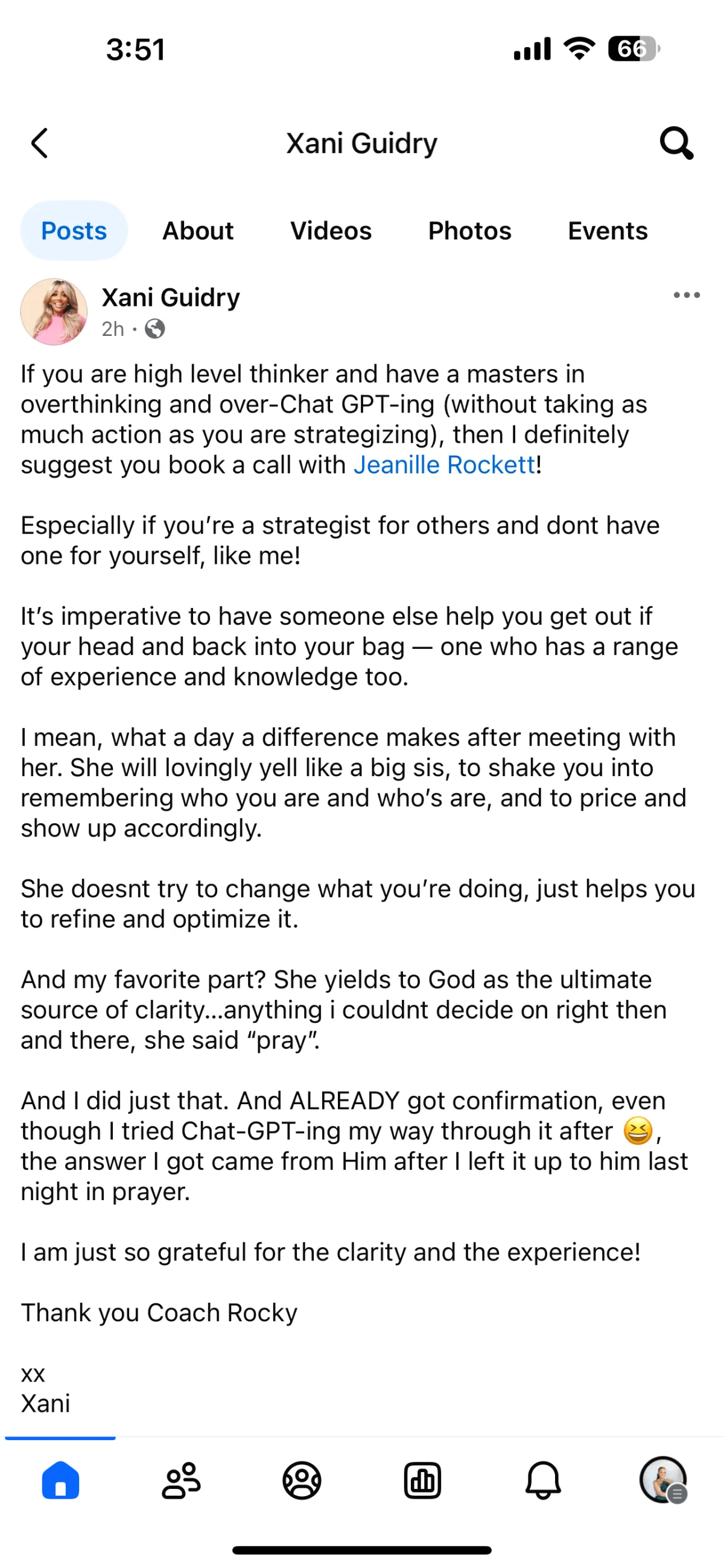This screenshot has width=724, height=1568.
Task: Switch to the About tab
Action: point(198,231)
